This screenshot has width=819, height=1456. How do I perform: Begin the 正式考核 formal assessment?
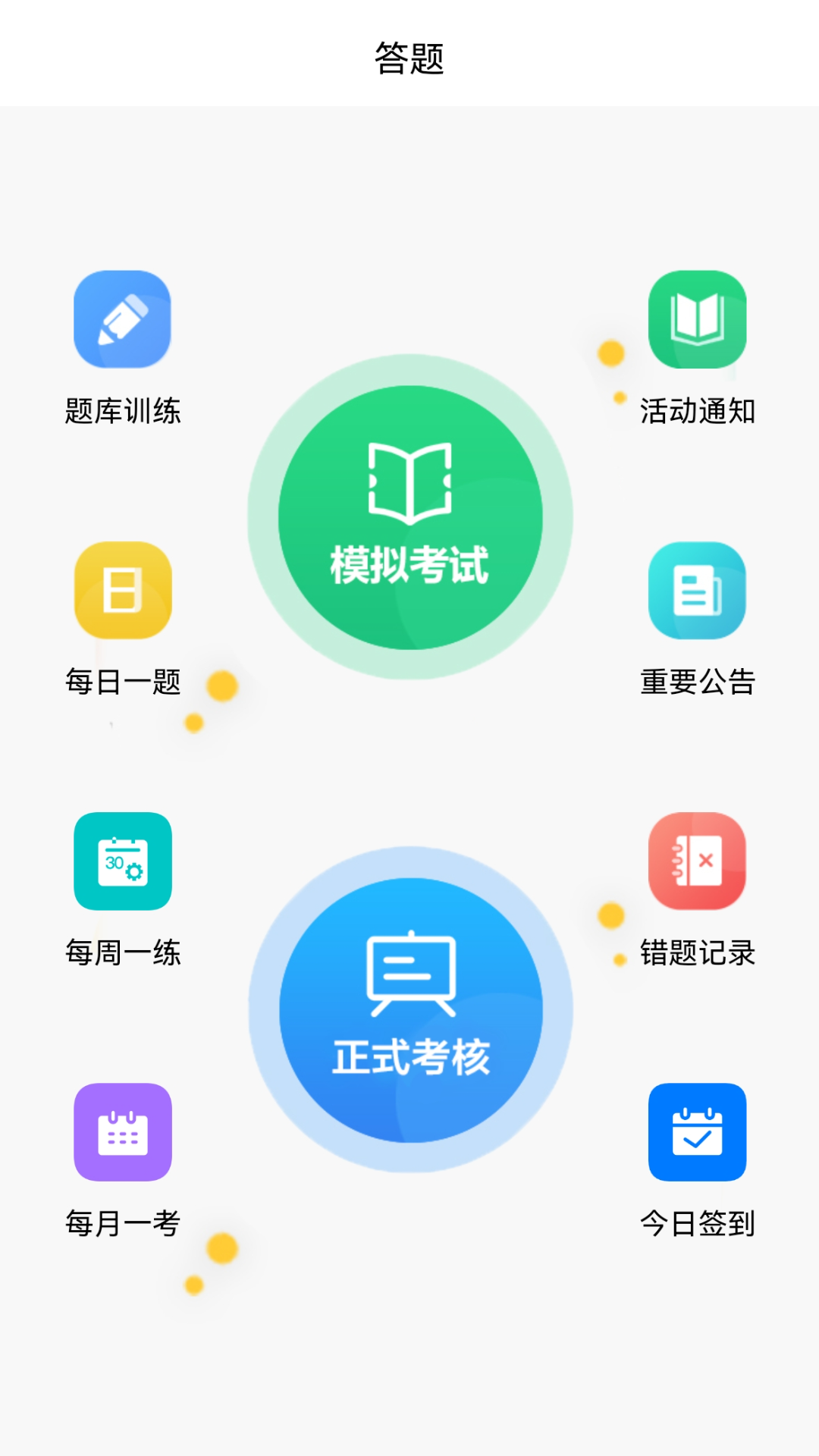pos(410,1009)
